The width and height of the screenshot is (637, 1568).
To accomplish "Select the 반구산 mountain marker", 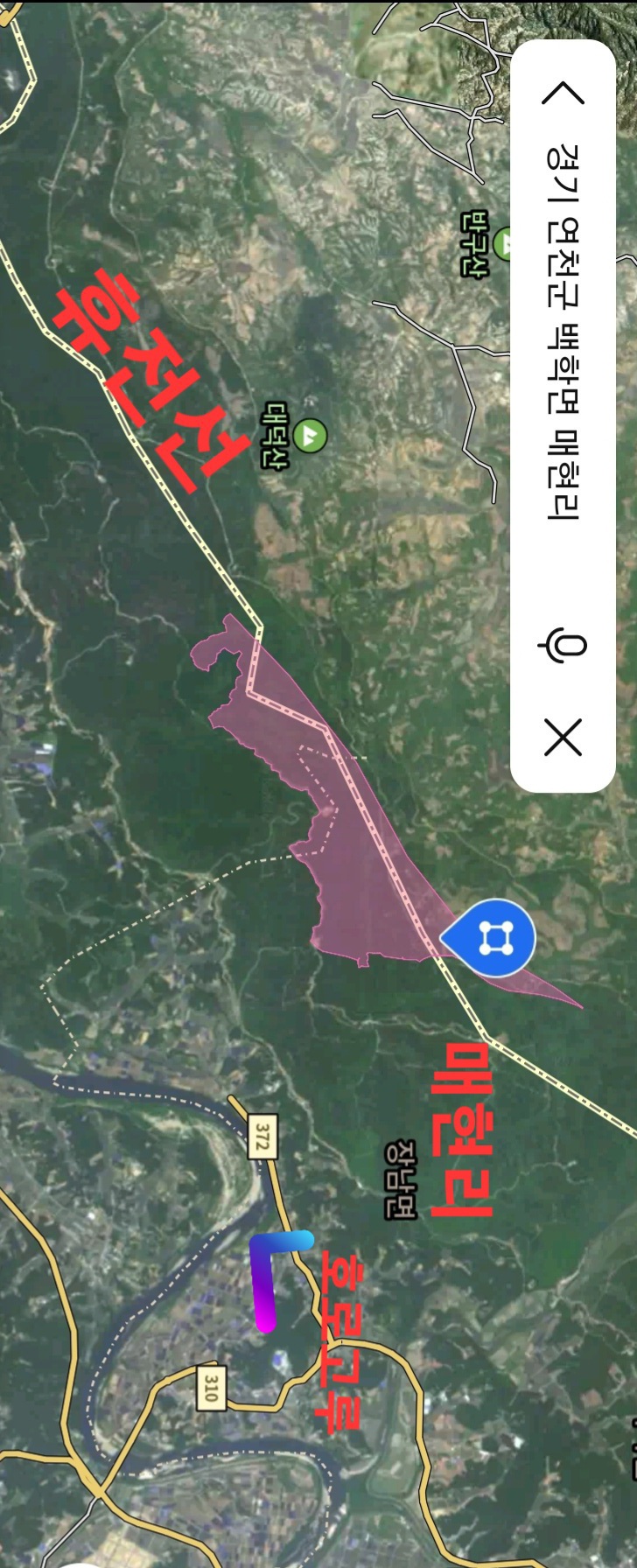I will pyautogui.click(x=505, y=243).
